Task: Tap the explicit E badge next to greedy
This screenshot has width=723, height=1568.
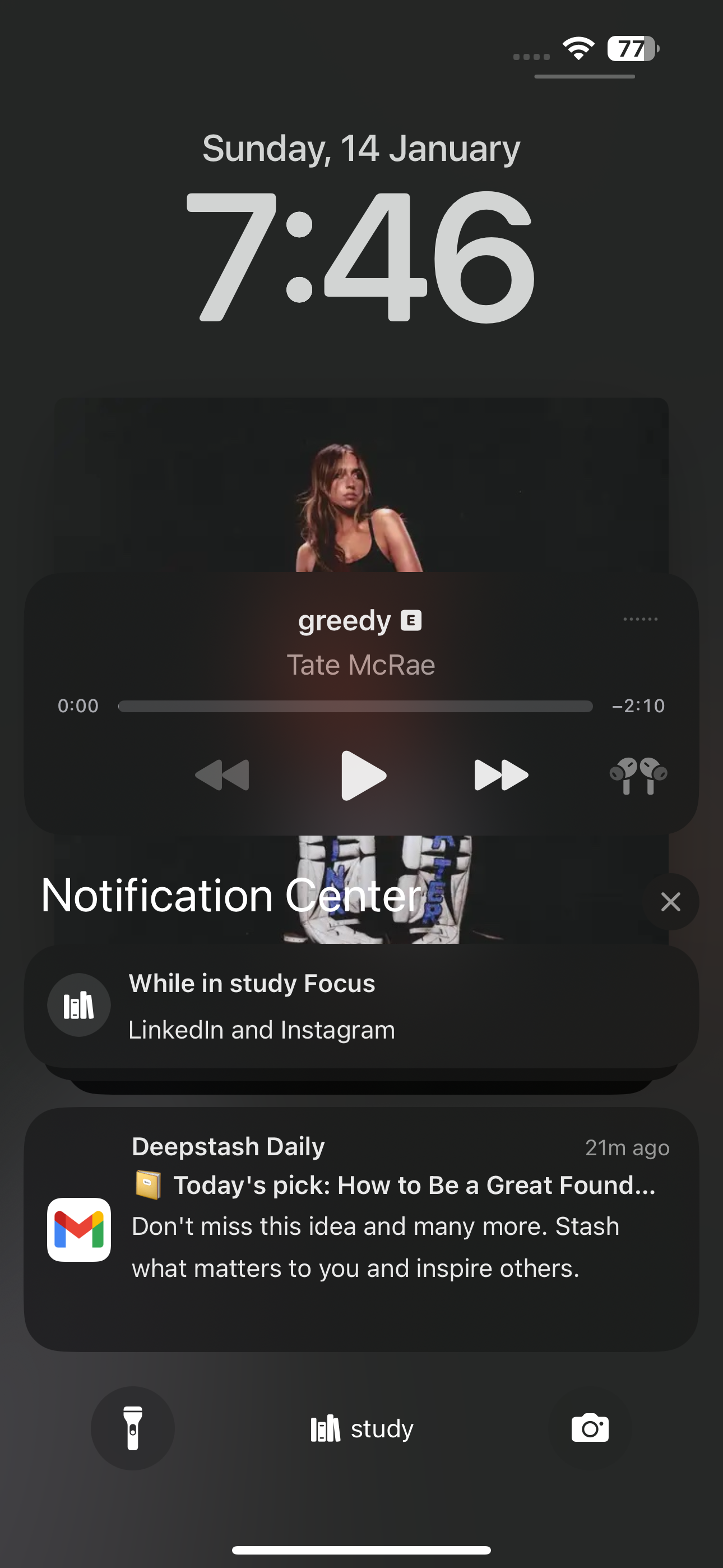Action: click(x=410, y=620)
